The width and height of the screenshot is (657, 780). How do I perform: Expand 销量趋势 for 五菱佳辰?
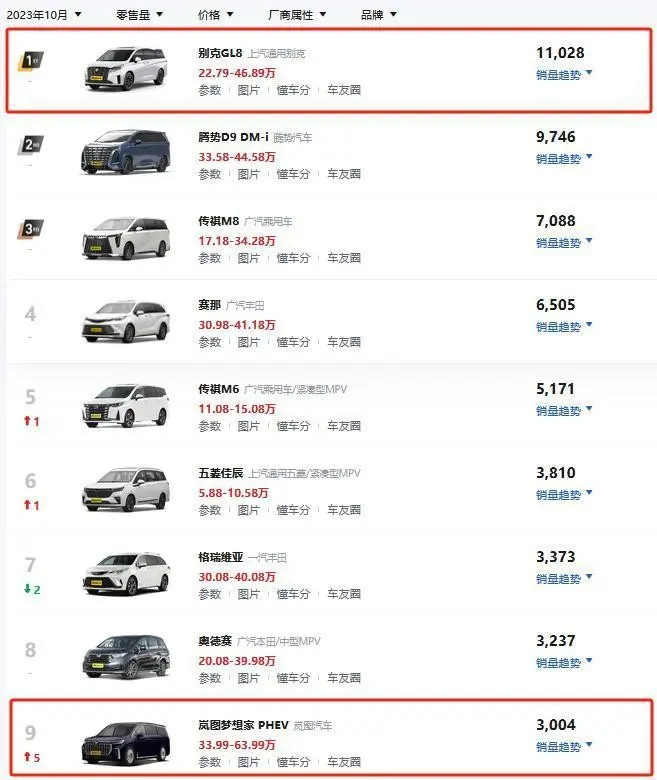point(564,494)
